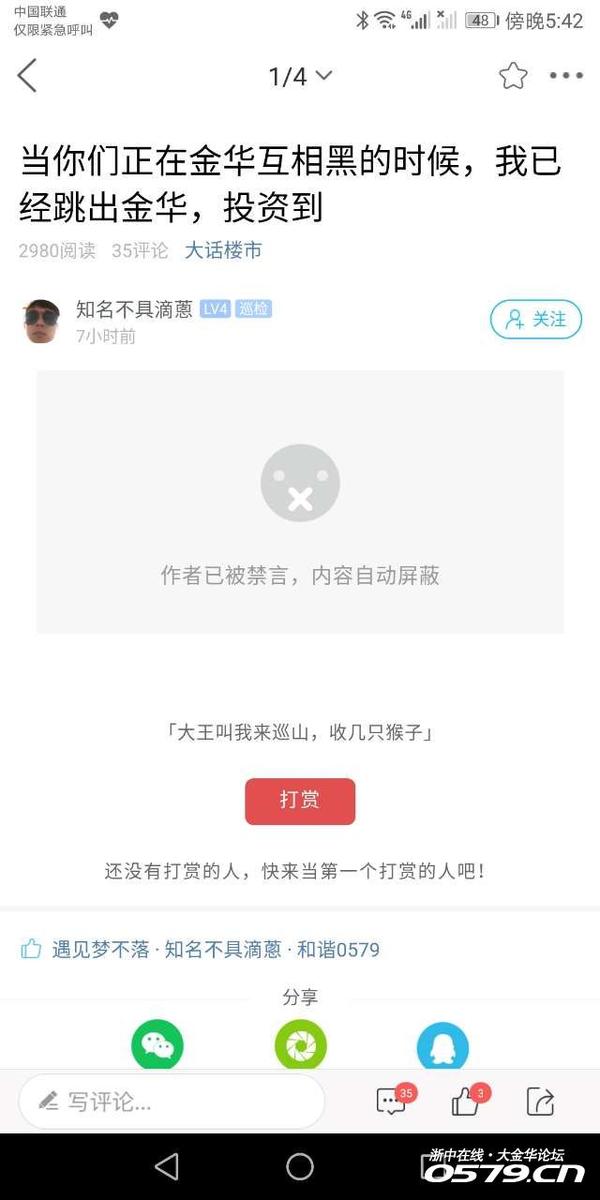Go back with the top-left arrow
The image size is (600, 1200).
[x=27, y=76]
